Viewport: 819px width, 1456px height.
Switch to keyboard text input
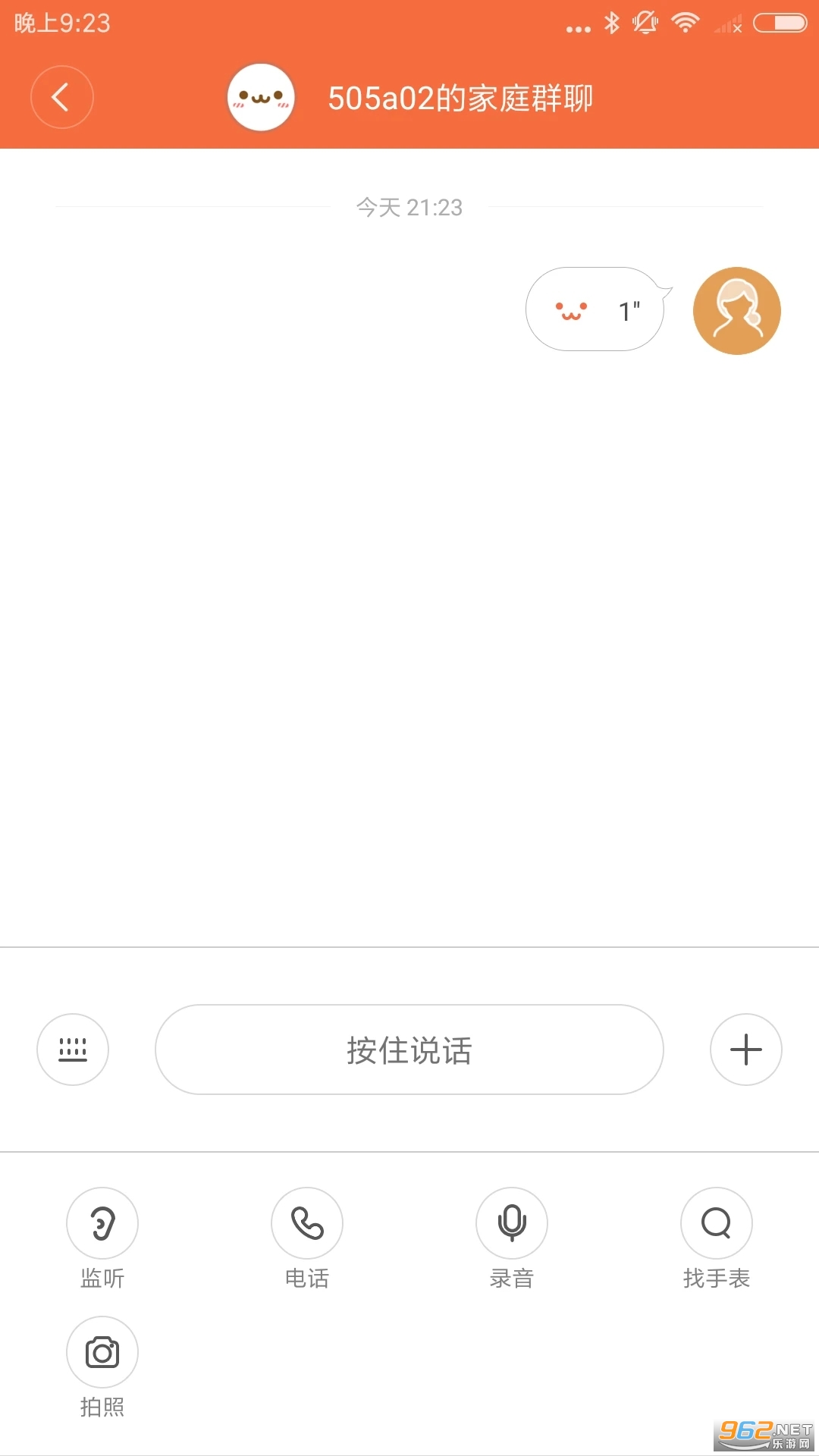[x=73, y=1050]
